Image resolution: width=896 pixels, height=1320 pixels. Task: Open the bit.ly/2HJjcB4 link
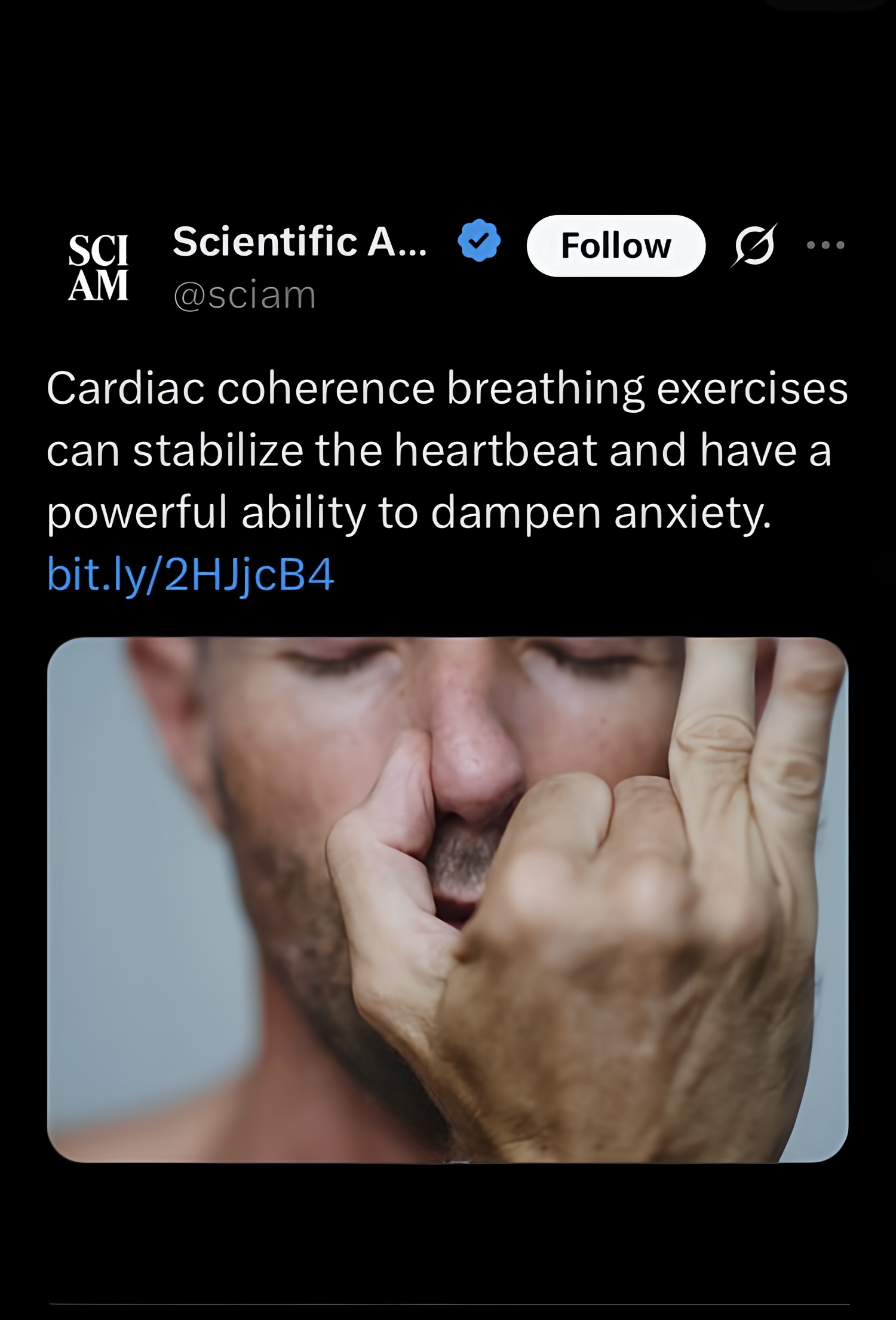click(x=190, y=575)
